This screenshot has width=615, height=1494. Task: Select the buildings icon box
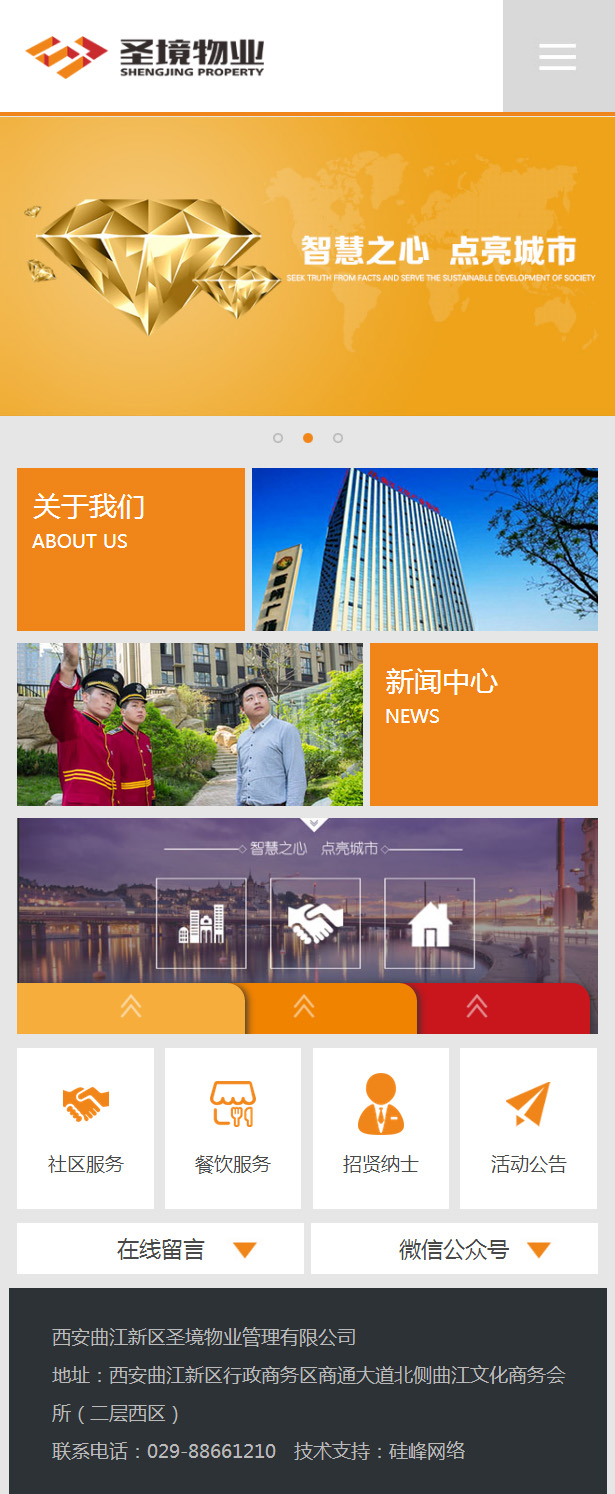(201, 923)
